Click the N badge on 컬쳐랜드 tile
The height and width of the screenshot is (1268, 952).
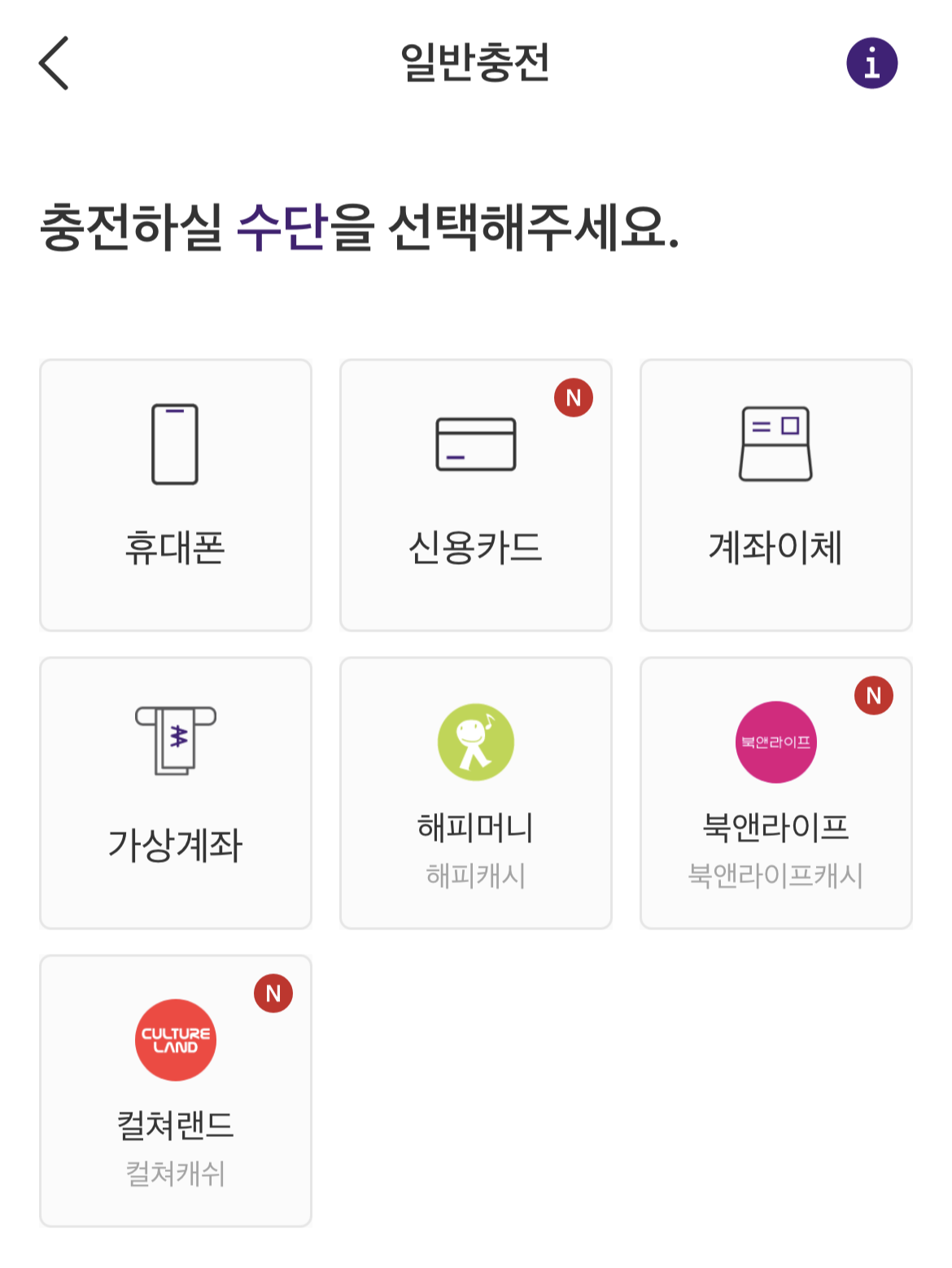coord(273,994)
